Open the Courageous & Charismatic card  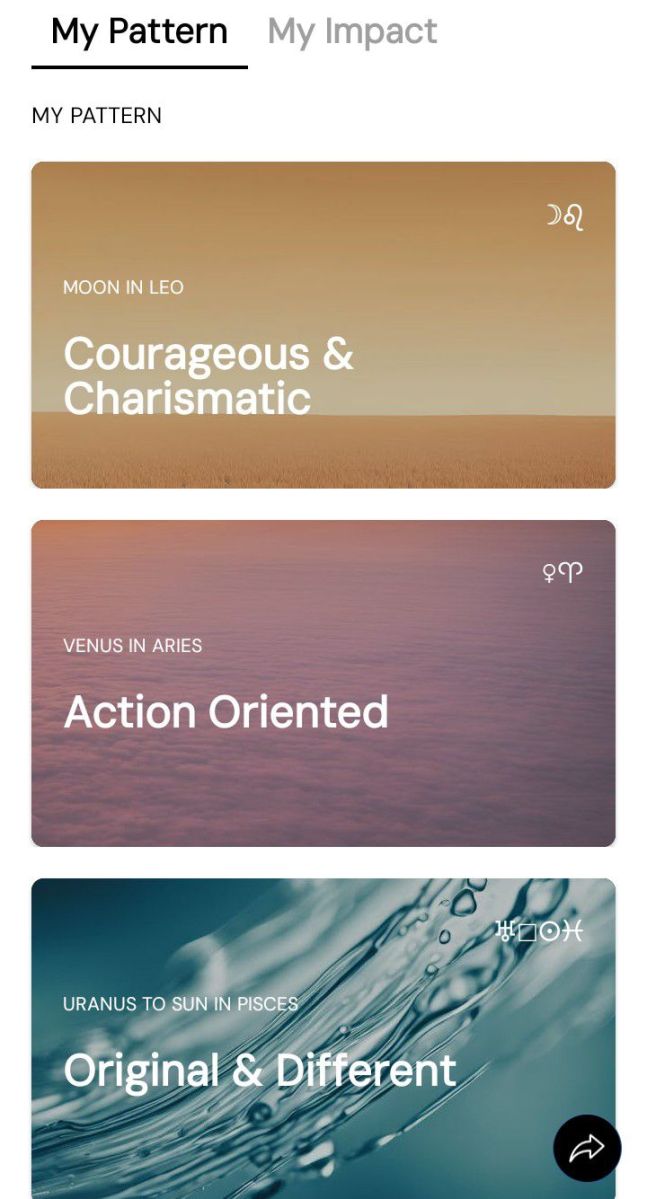tap(323, 324)
